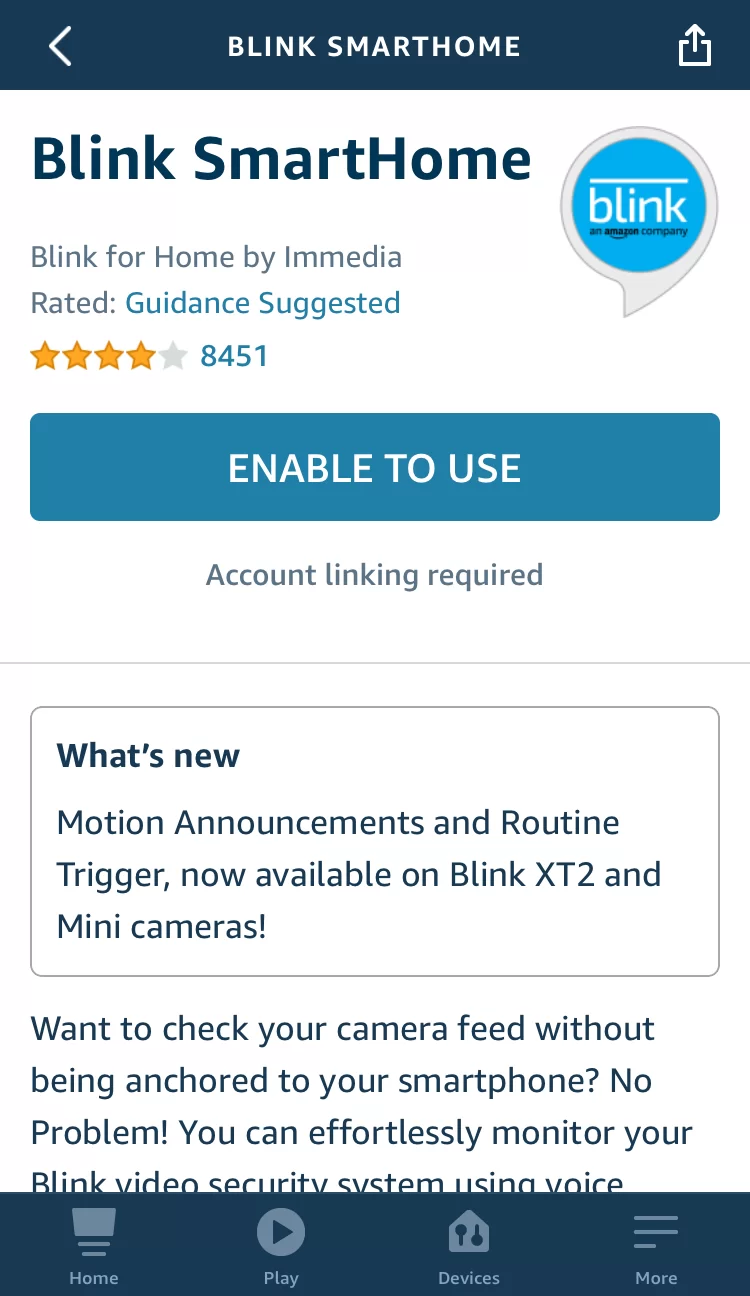Switch to the Home tab

[94, 1245]
